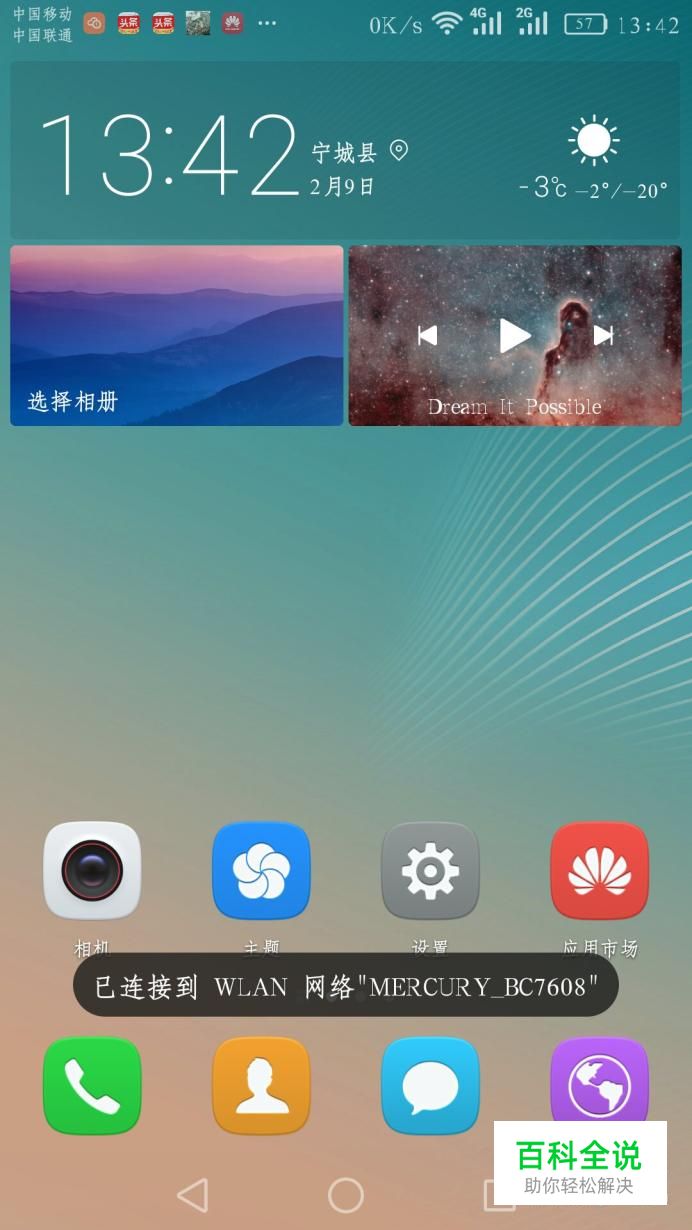Open 设置 settings
The height and width of the screenshot is (1230, 692).
(x=430, y=870)
